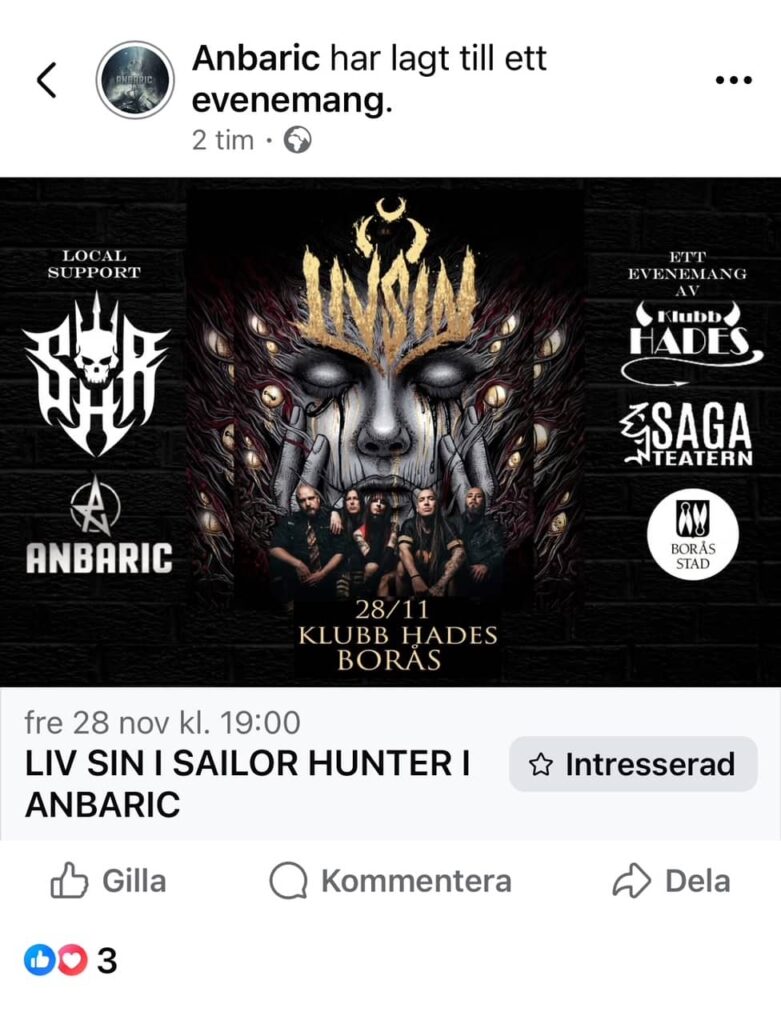781x1024 pixels.
Task: Go back with the arrow icon
Action: tap(46, 80)
